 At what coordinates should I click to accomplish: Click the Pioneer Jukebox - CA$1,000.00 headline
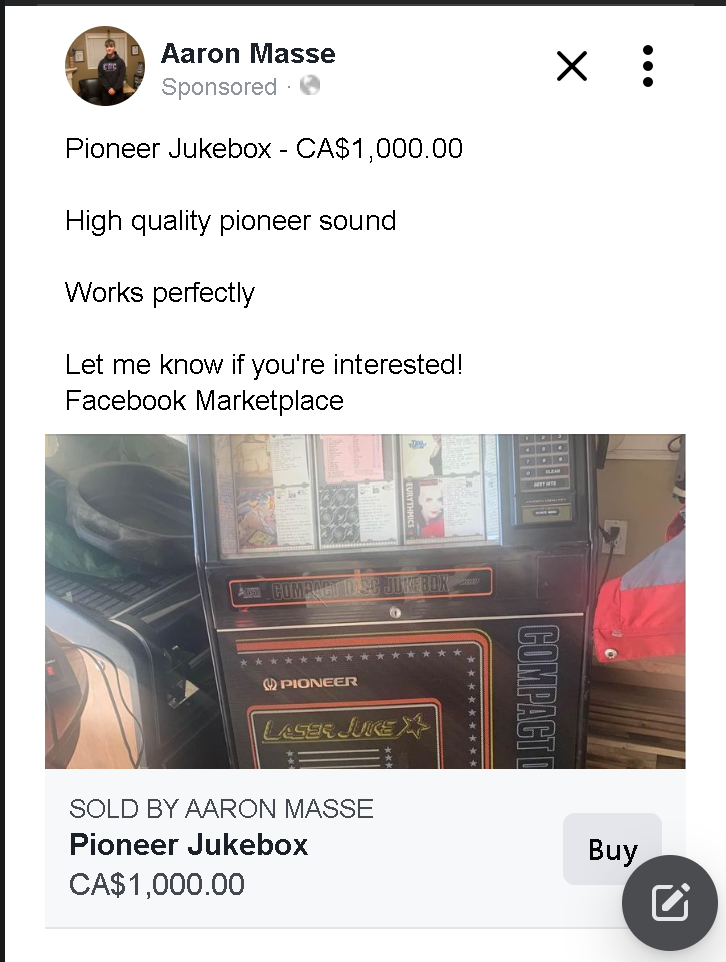coord(263,149)
